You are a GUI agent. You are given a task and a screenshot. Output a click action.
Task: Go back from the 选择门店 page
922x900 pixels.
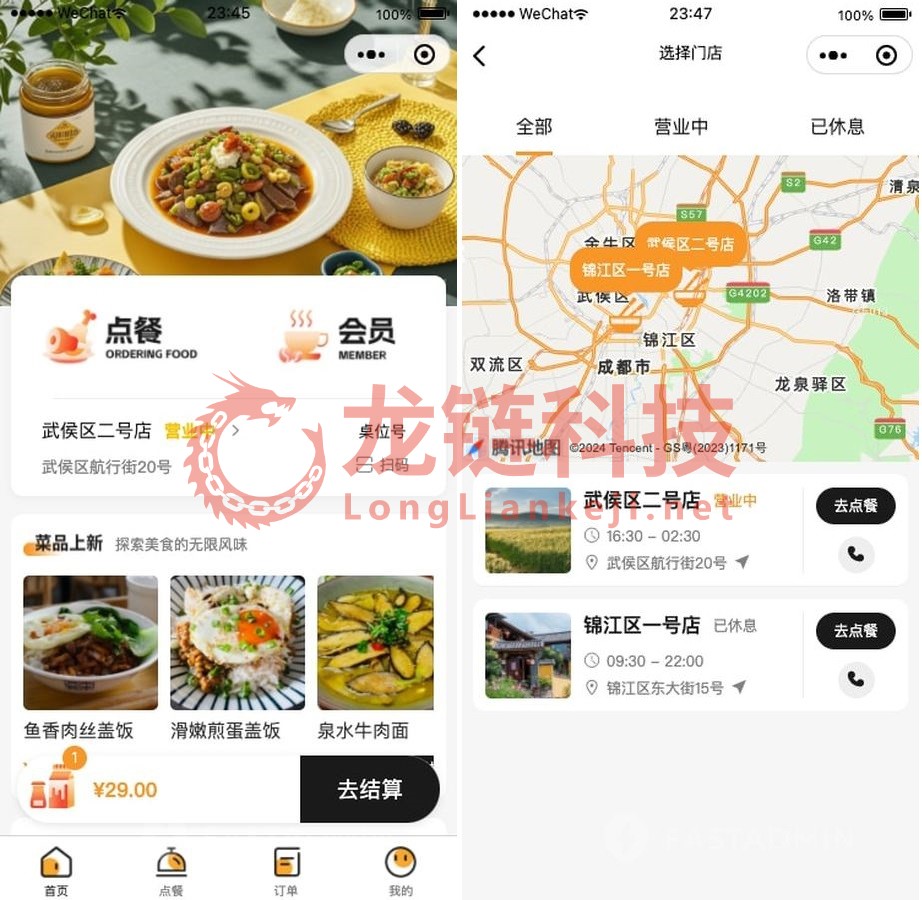coord(480,56)
